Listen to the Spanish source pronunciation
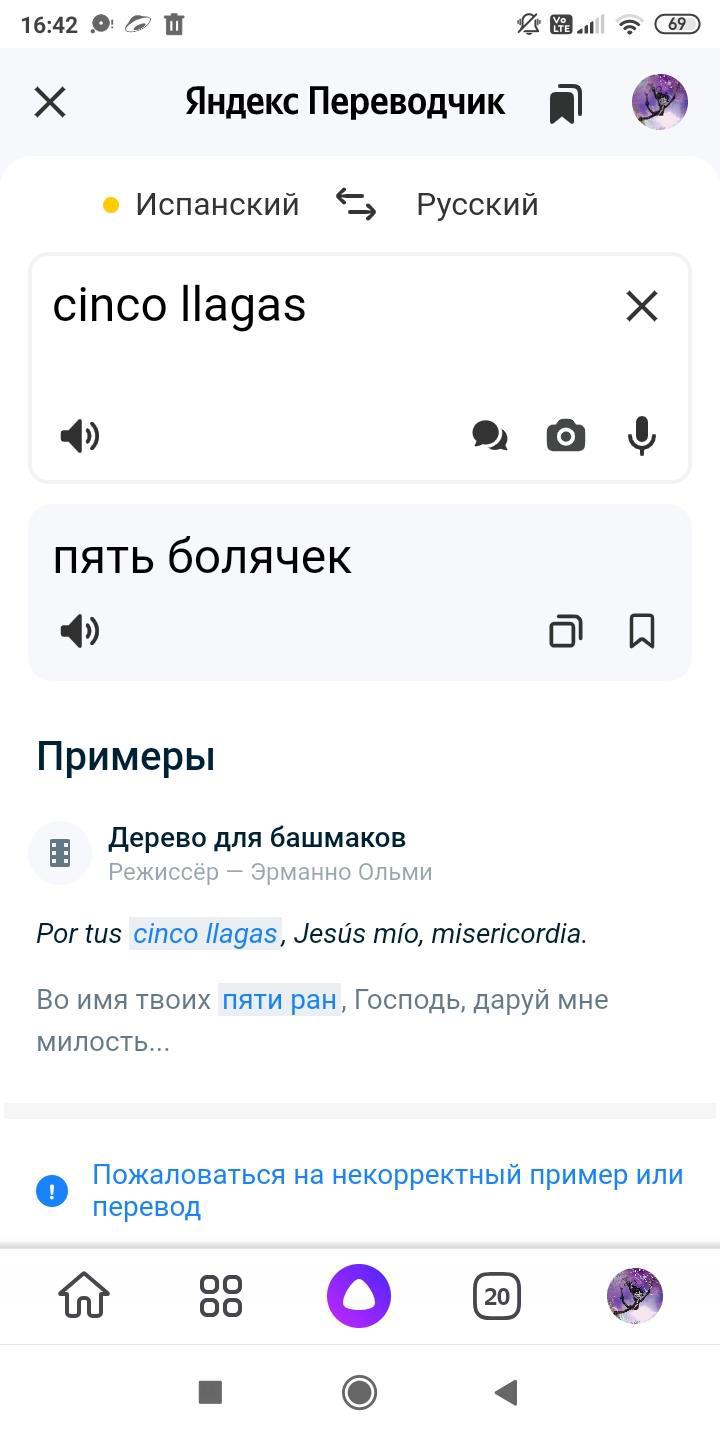This screenshot has width=720, height=1440. pos(80,436)
